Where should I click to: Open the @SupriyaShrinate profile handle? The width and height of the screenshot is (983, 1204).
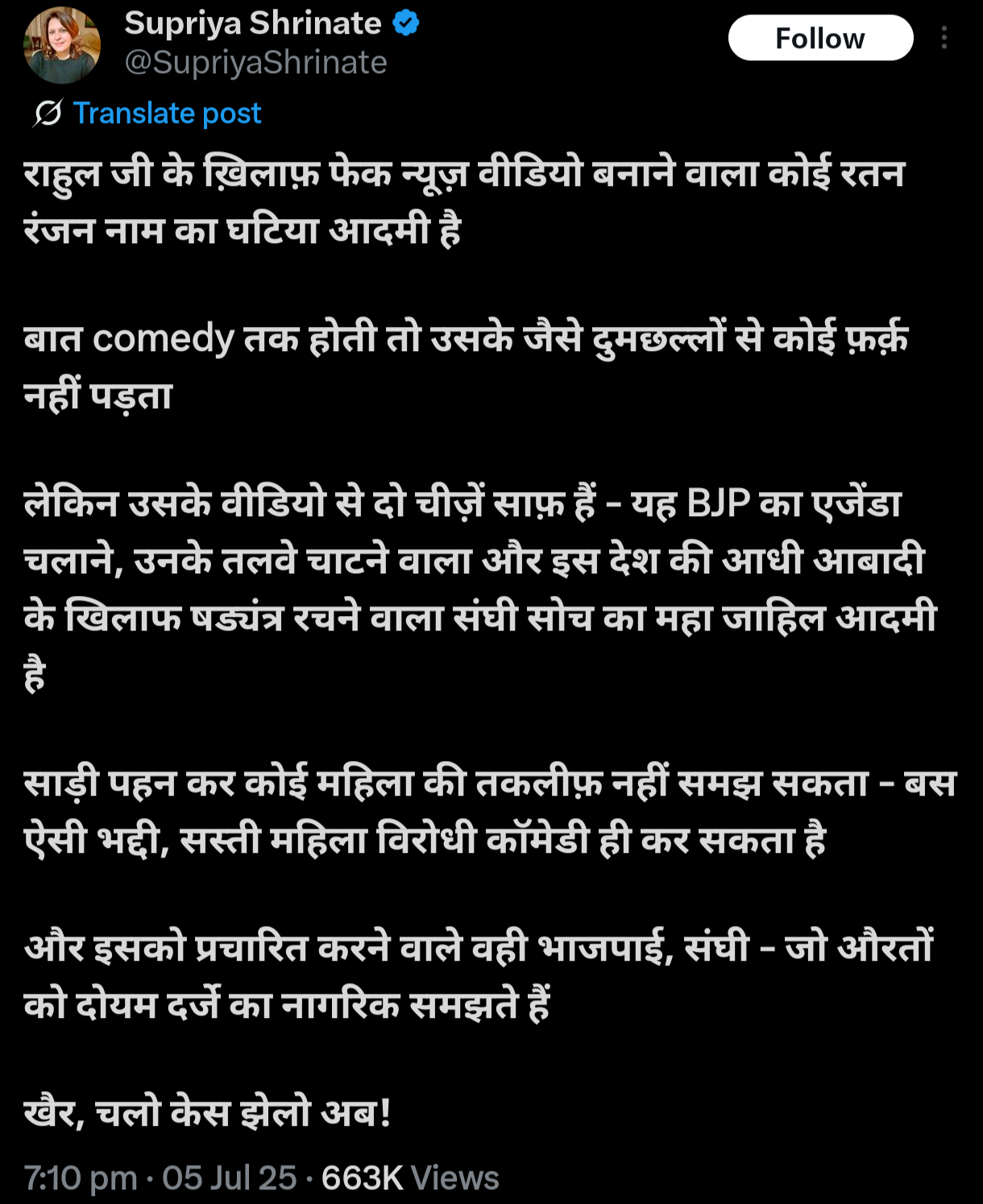tap(255, 63)
